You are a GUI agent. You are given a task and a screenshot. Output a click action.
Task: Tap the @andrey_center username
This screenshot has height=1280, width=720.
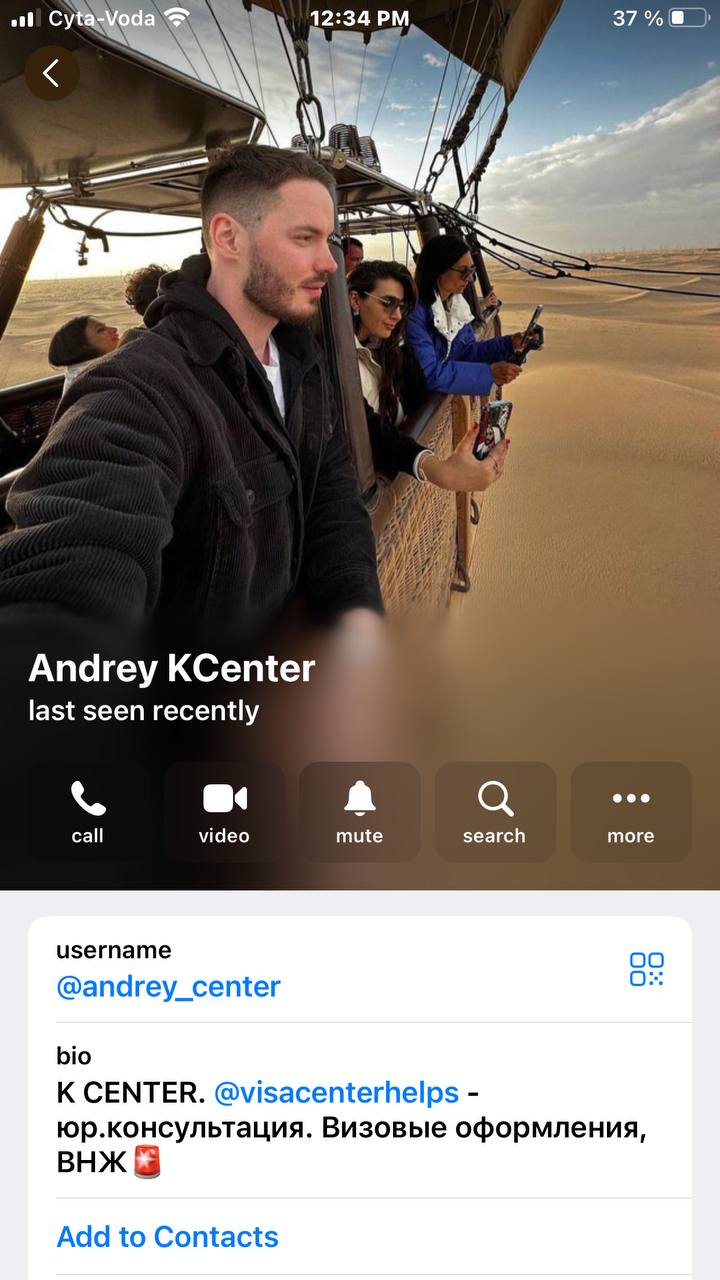pyautogui.click(x=168, y=987)
